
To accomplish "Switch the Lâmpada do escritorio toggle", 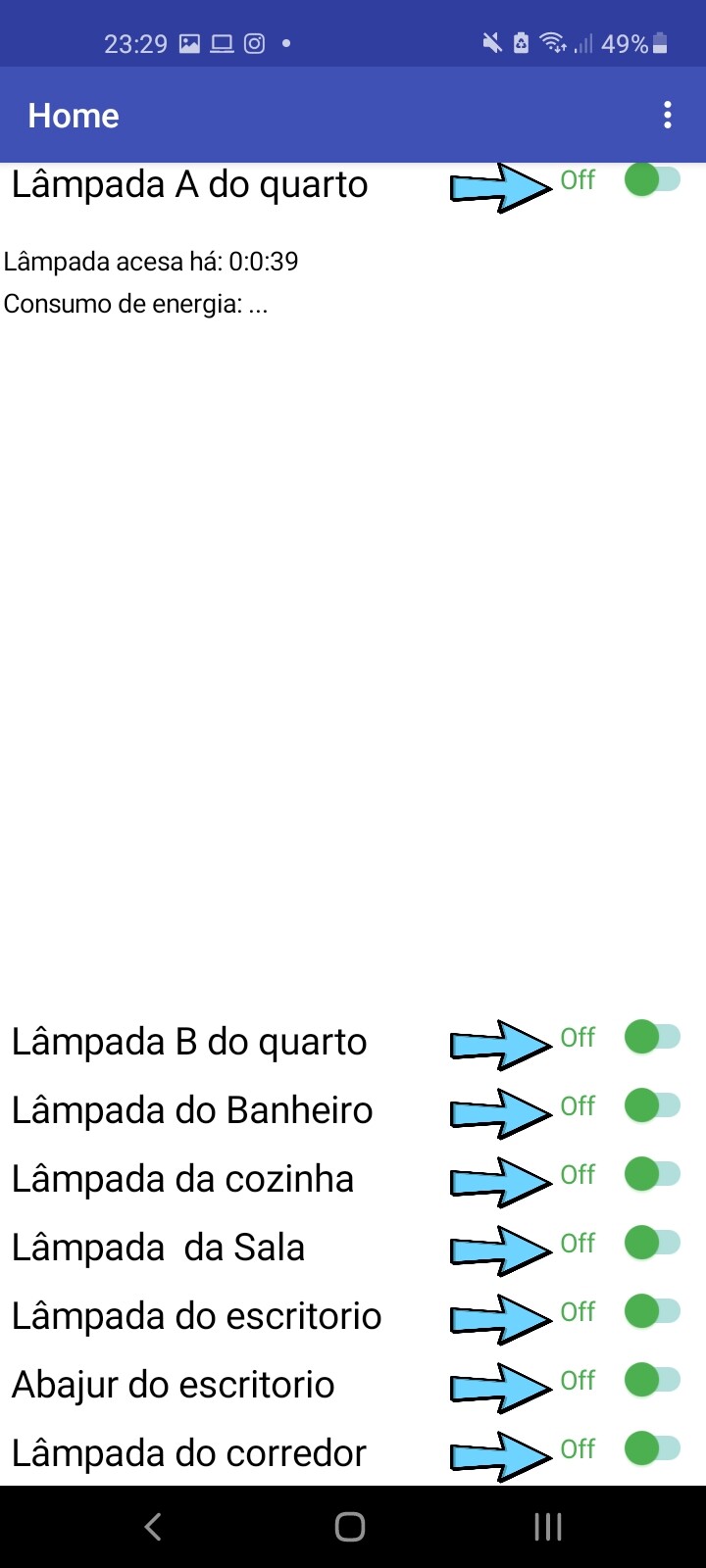I will (x=652, y=1311).
